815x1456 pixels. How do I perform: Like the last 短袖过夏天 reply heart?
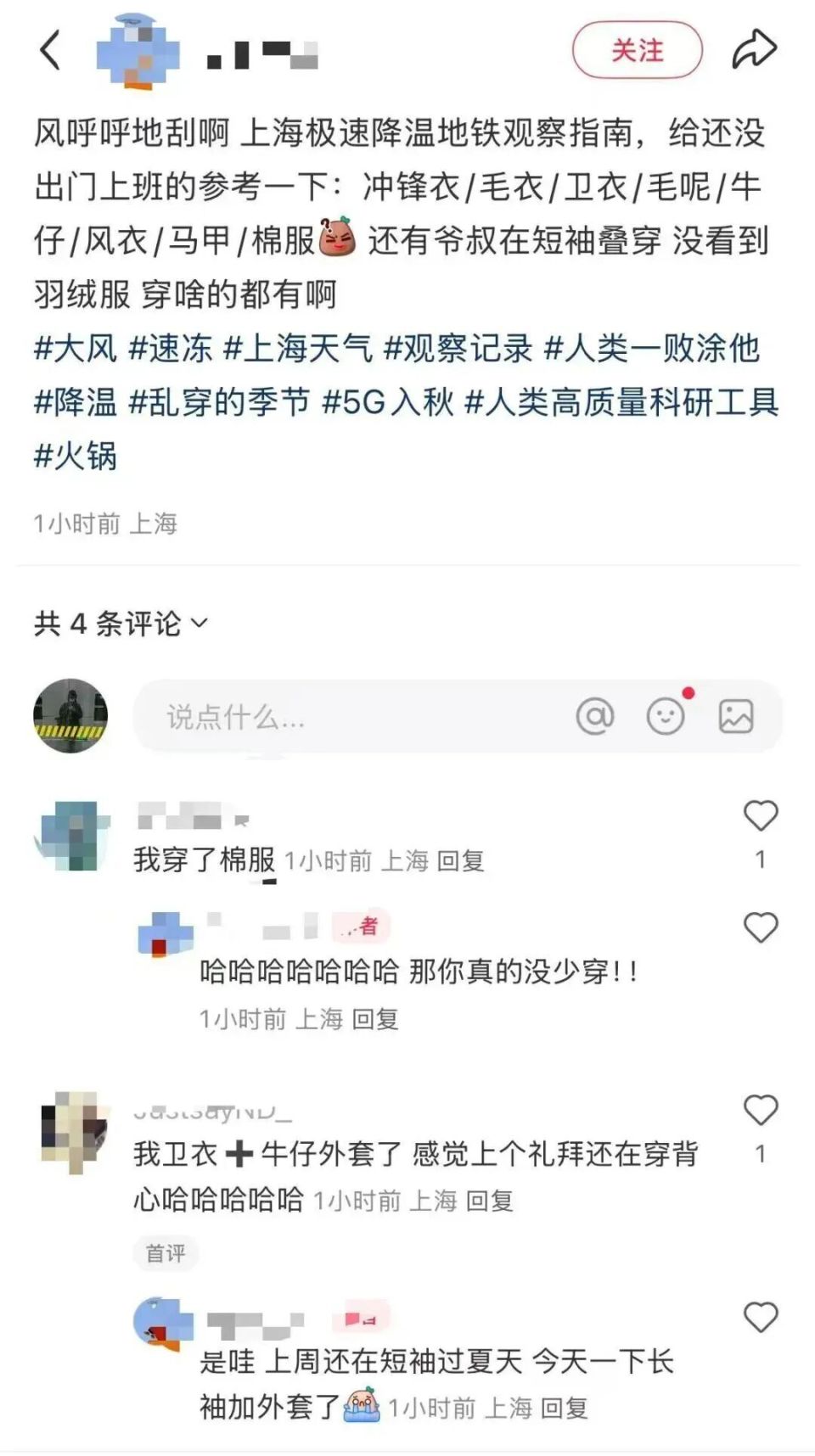[x=760, y=1315]
